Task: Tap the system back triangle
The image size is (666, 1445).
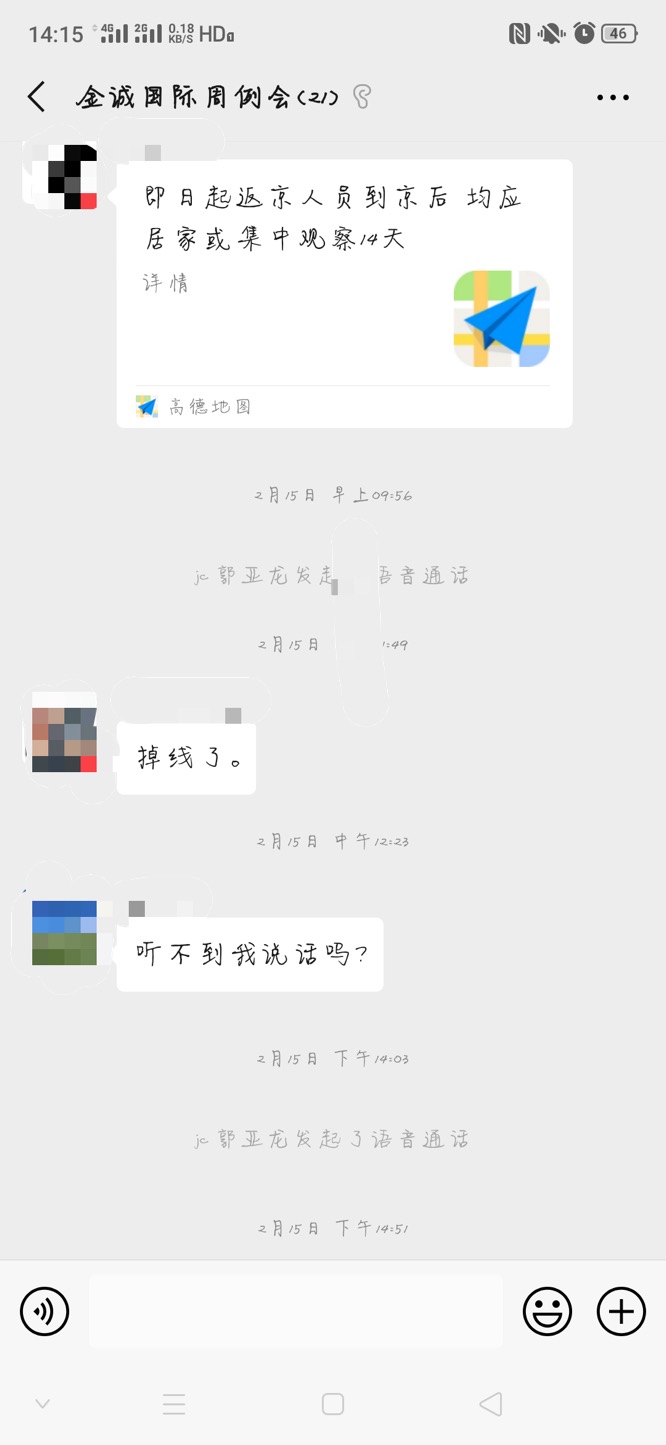Action: pos(490,1404)
